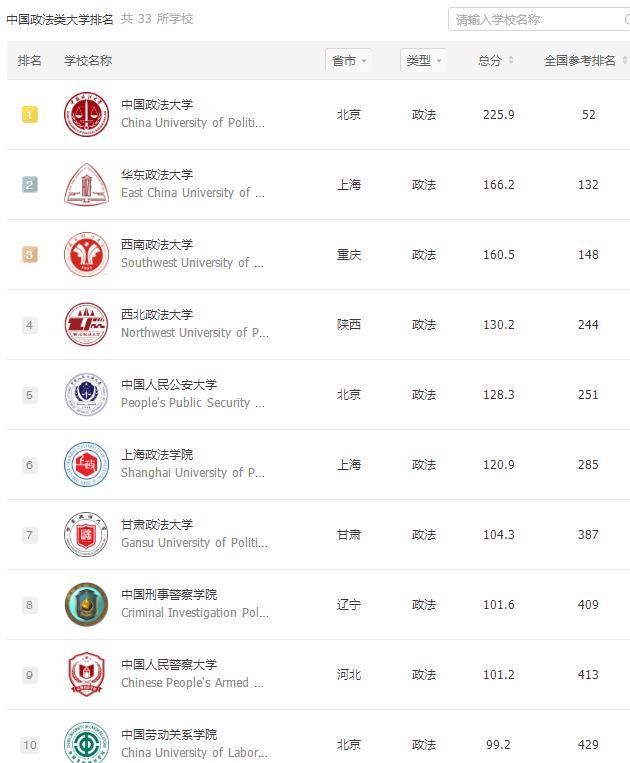
Task: Select 中国刑事警察学院 entry
Action: (x=168, y=595)
